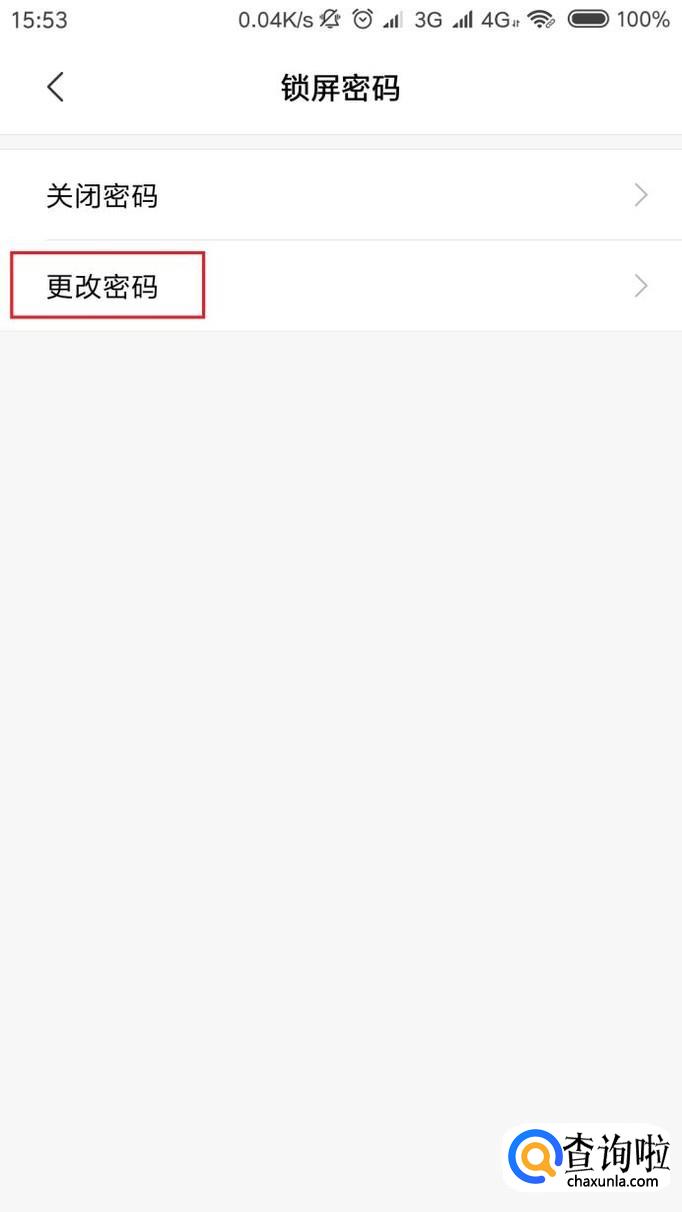
Task: Open the 关闭密码 option
Action: [x=340, y=195]
